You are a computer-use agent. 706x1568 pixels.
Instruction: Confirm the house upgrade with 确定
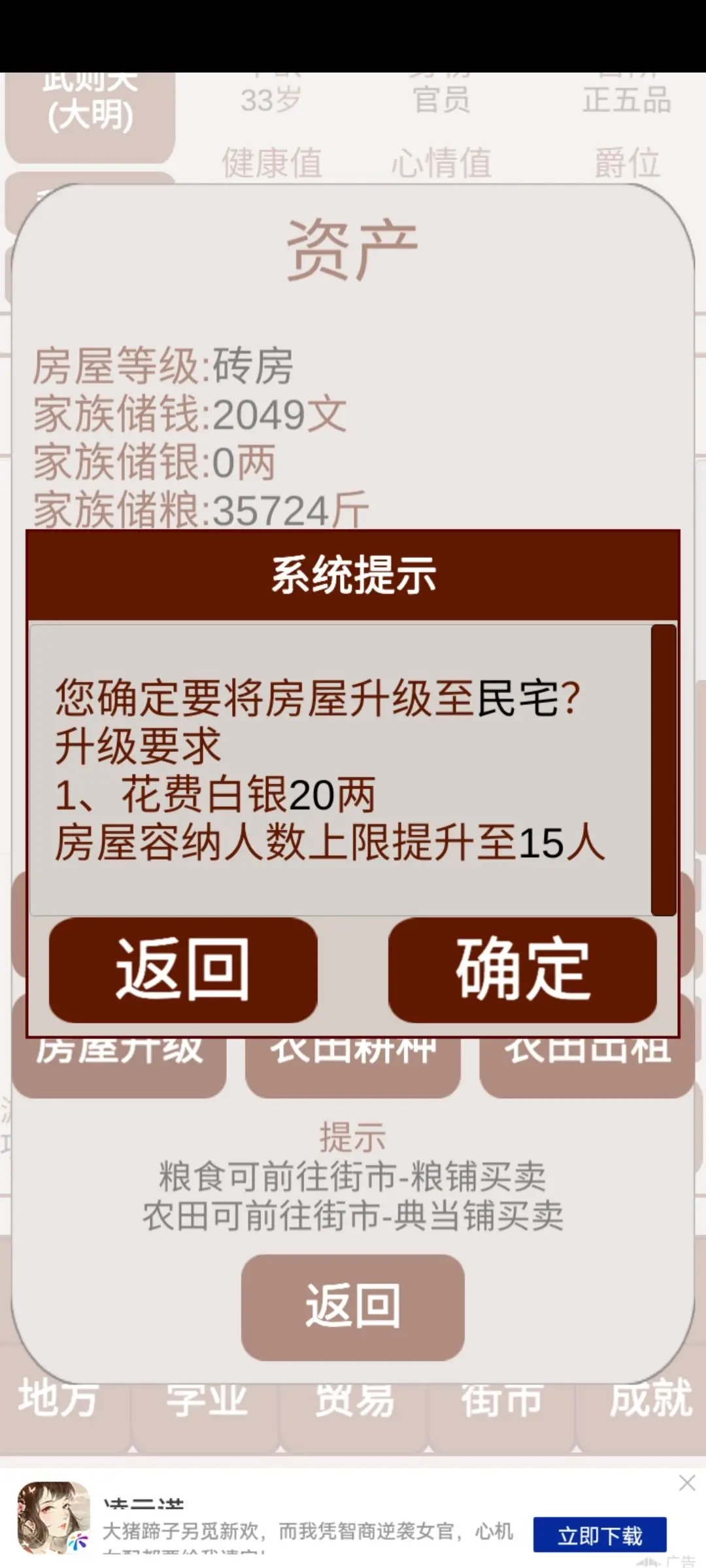click(x=522, y=970)
